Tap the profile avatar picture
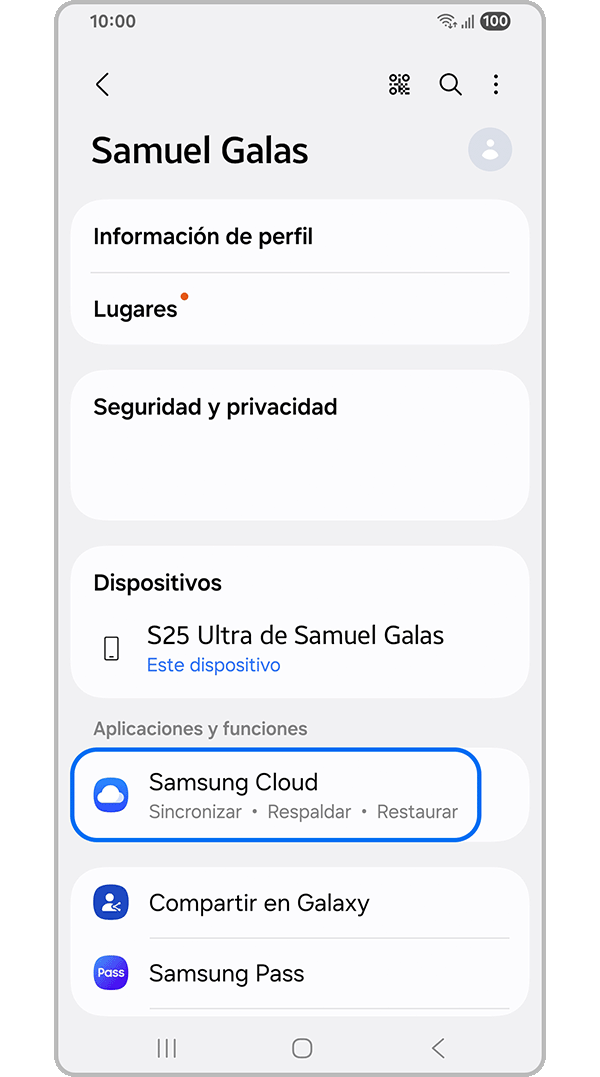Viewport: 600px width, 1077px height. pos(490,150)
